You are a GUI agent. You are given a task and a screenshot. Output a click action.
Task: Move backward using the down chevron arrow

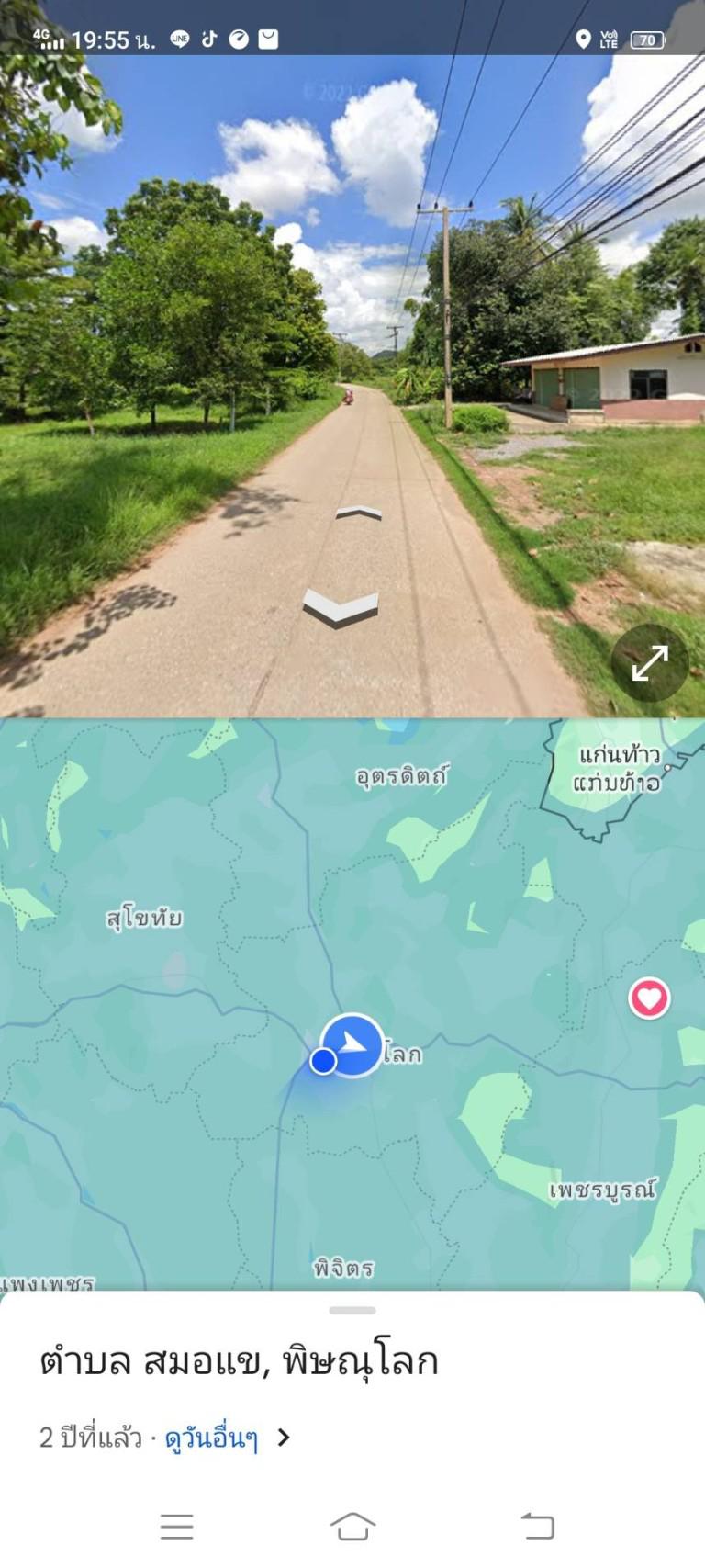(x=341, y=609)
